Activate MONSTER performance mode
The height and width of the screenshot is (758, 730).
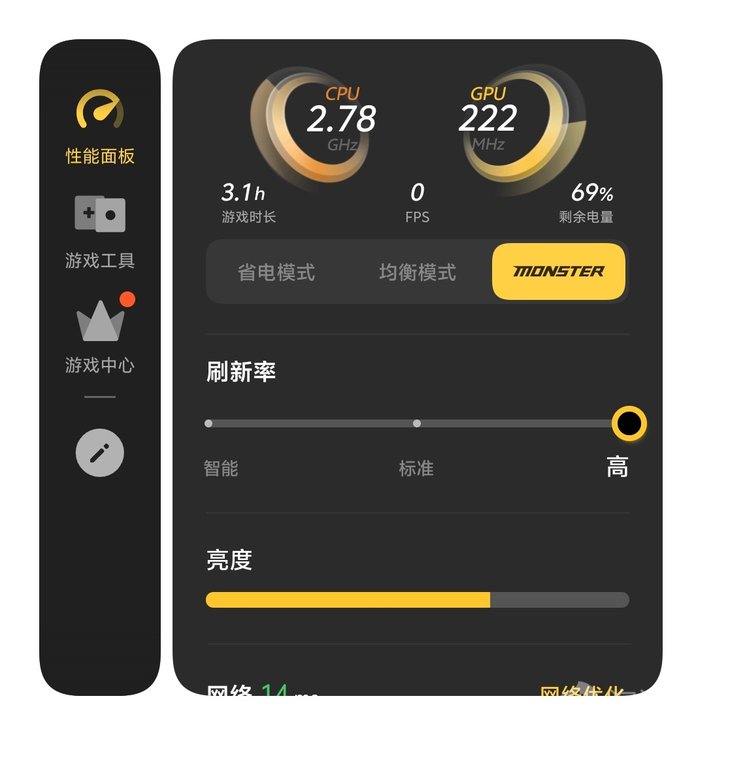(558, 272)
